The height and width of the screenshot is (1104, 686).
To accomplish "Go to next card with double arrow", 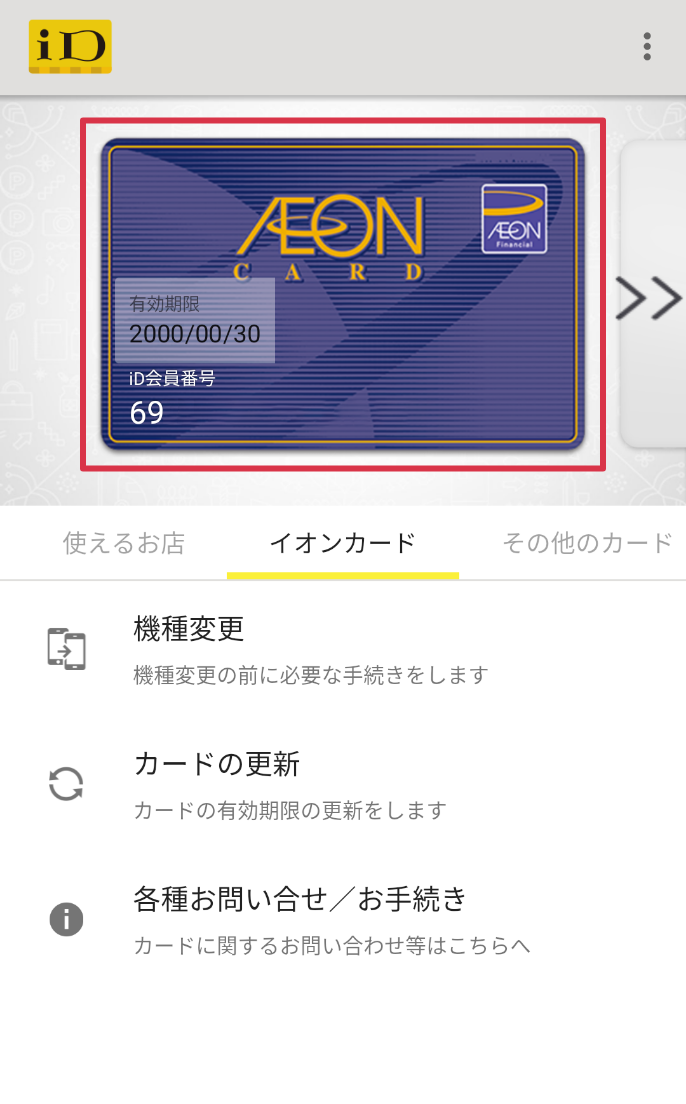I will pos(649,298).
